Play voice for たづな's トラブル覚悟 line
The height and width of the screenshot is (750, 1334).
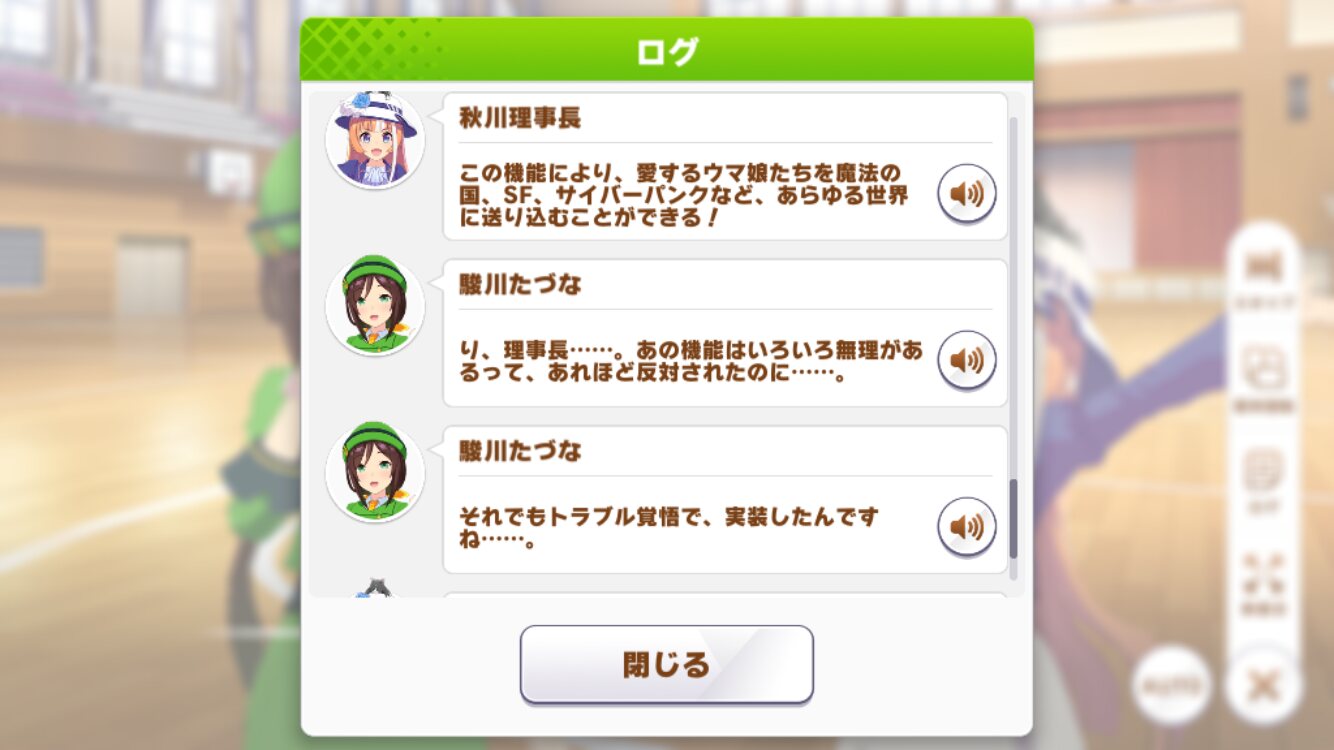pos(966,527)
